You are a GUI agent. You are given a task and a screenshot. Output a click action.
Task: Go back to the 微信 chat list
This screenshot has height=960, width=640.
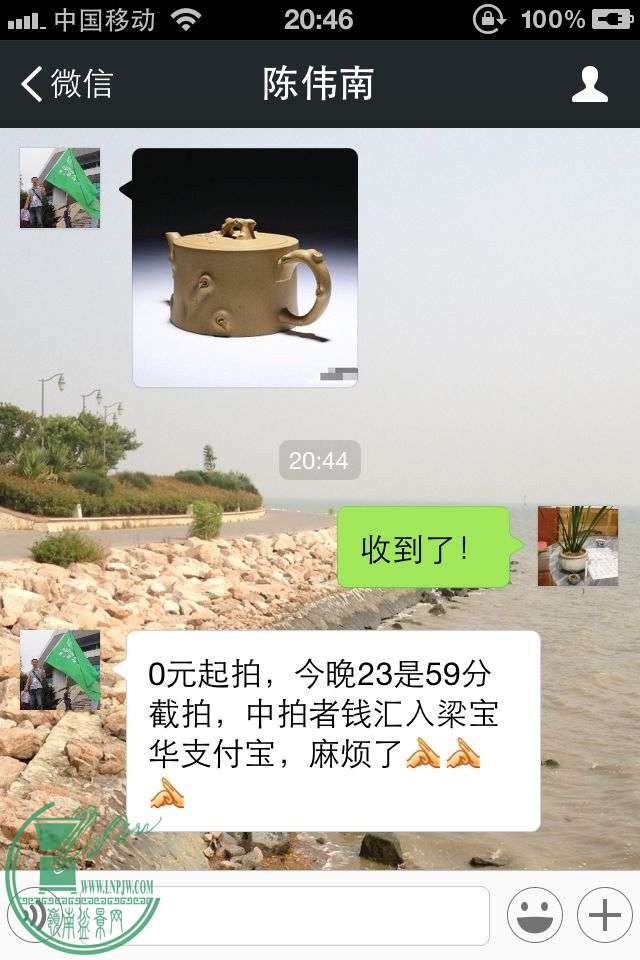(66, 84)
